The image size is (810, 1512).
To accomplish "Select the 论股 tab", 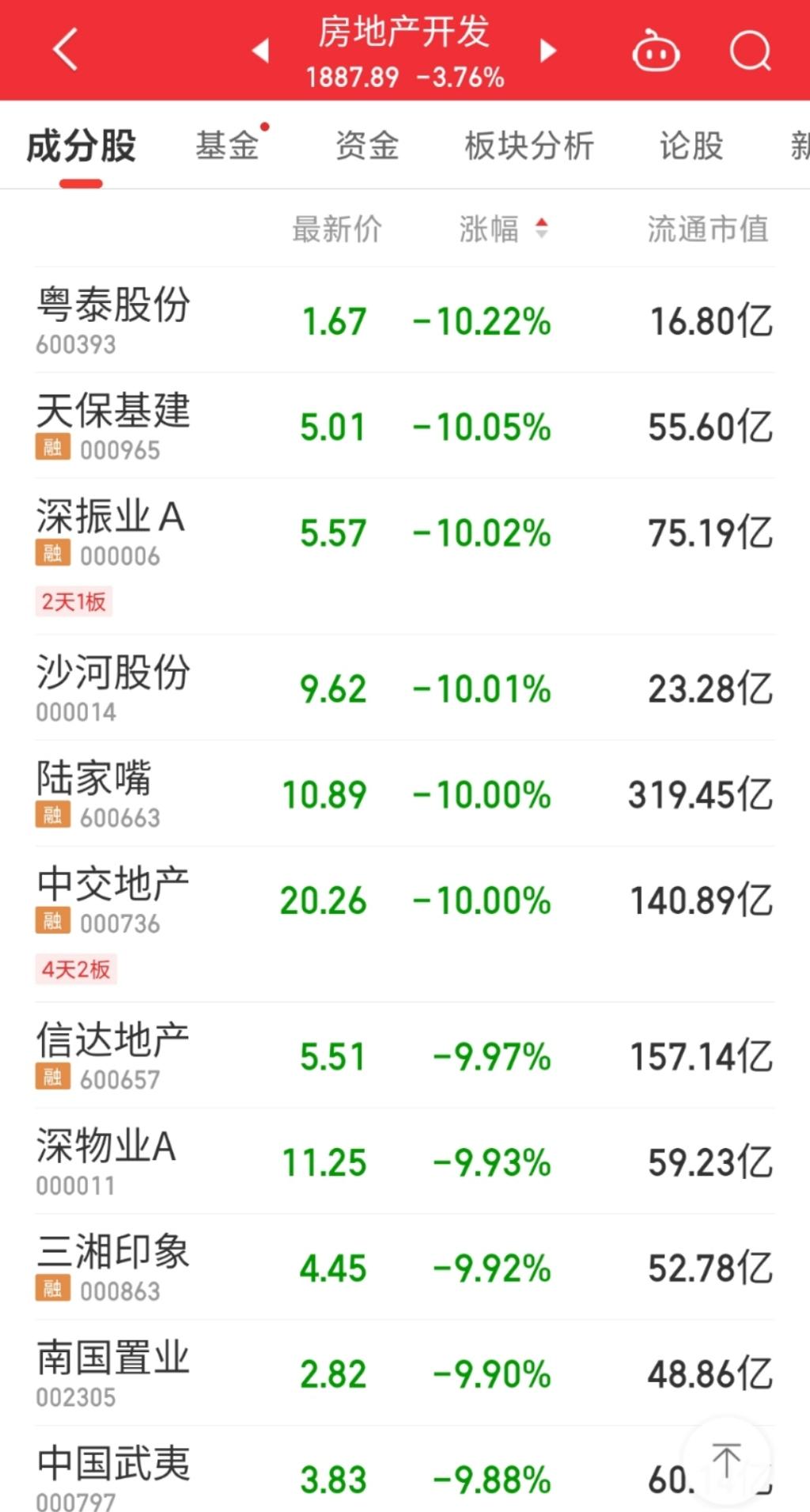I will pos(692,146).
